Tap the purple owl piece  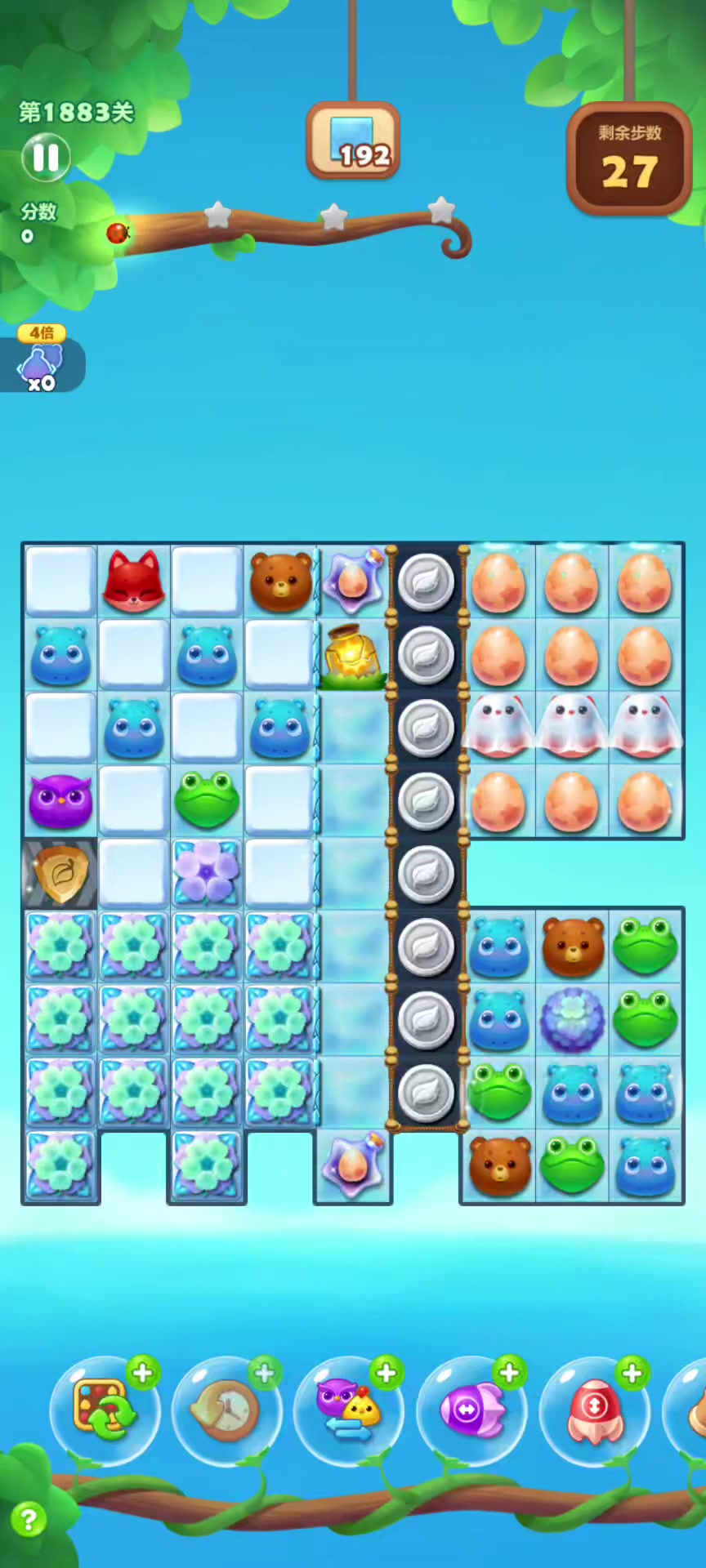click(x=60, y=801)
